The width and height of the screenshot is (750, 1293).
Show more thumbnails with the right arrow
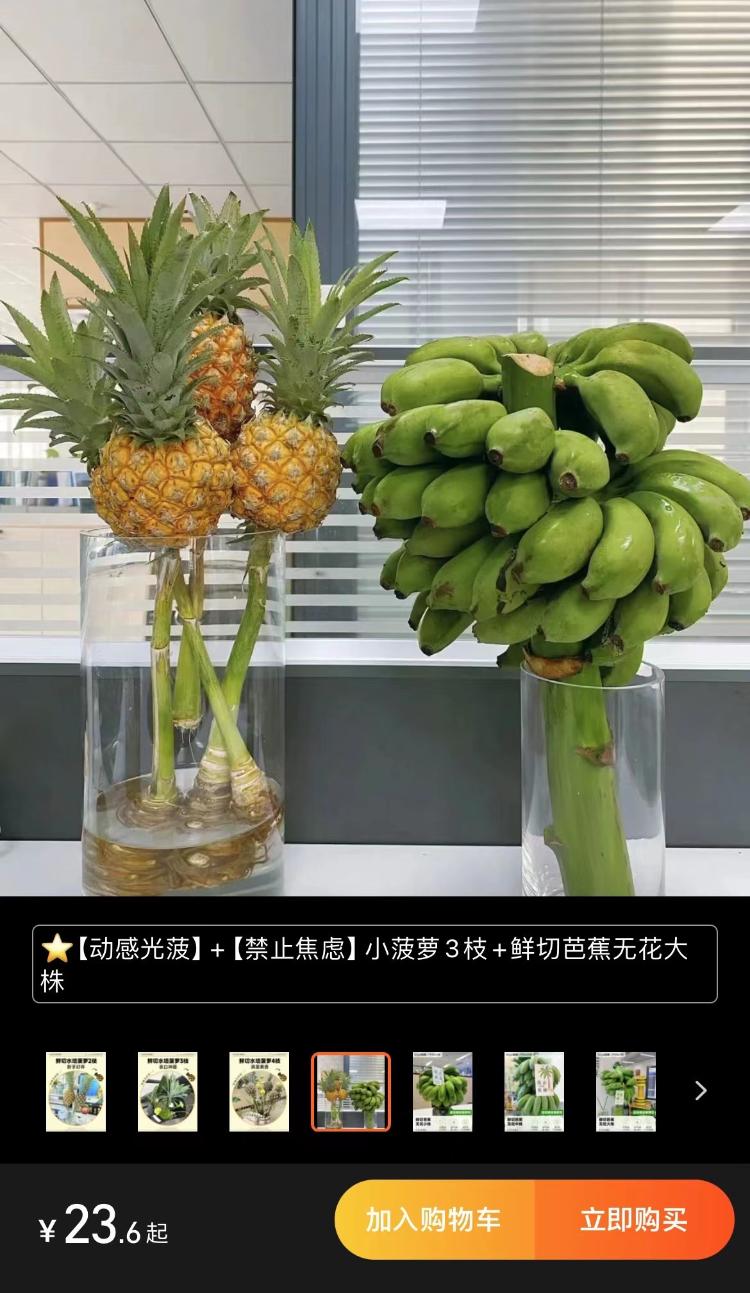tap(700, 1091)
